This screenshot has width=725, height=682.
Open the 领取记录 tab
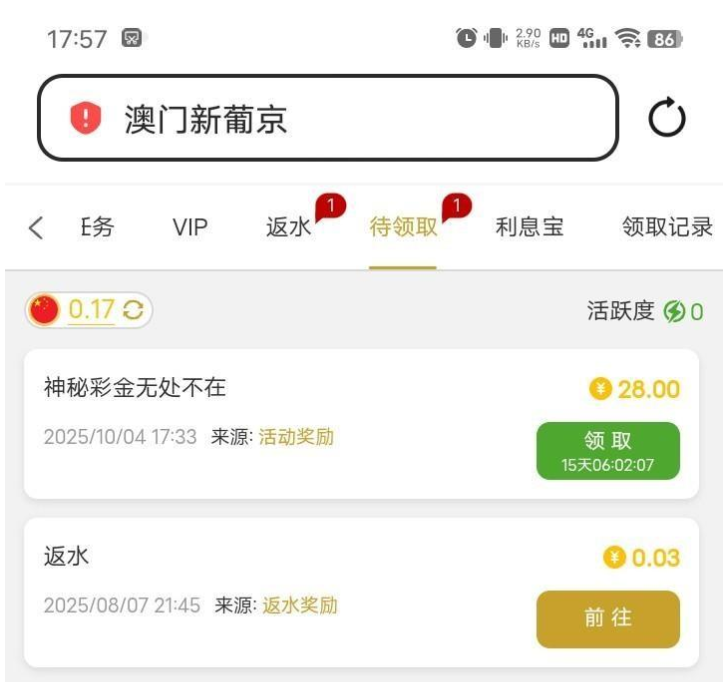(x=667, y=228)
